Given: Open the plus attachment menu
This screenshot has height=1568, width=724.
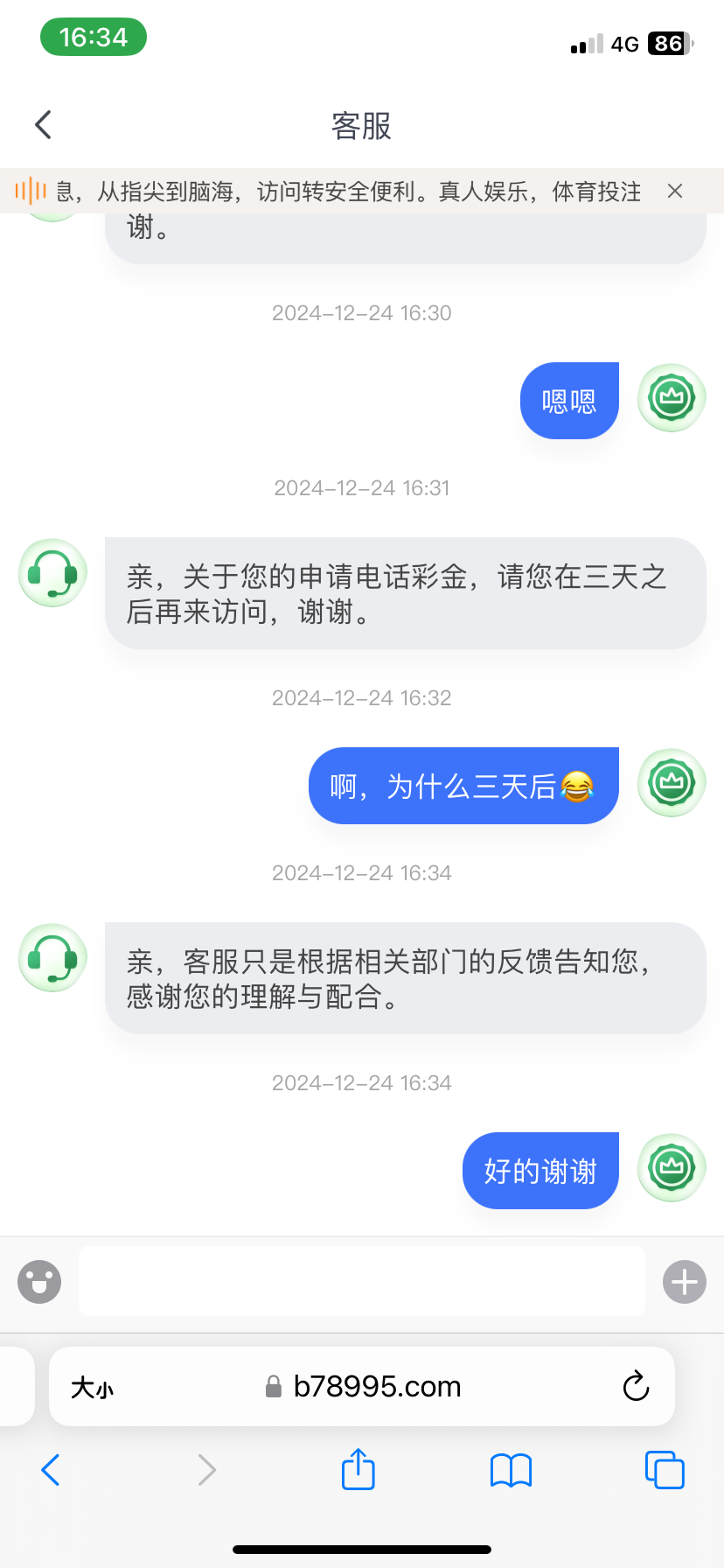Looking at the screenshot, I should tap(684, 1282).
